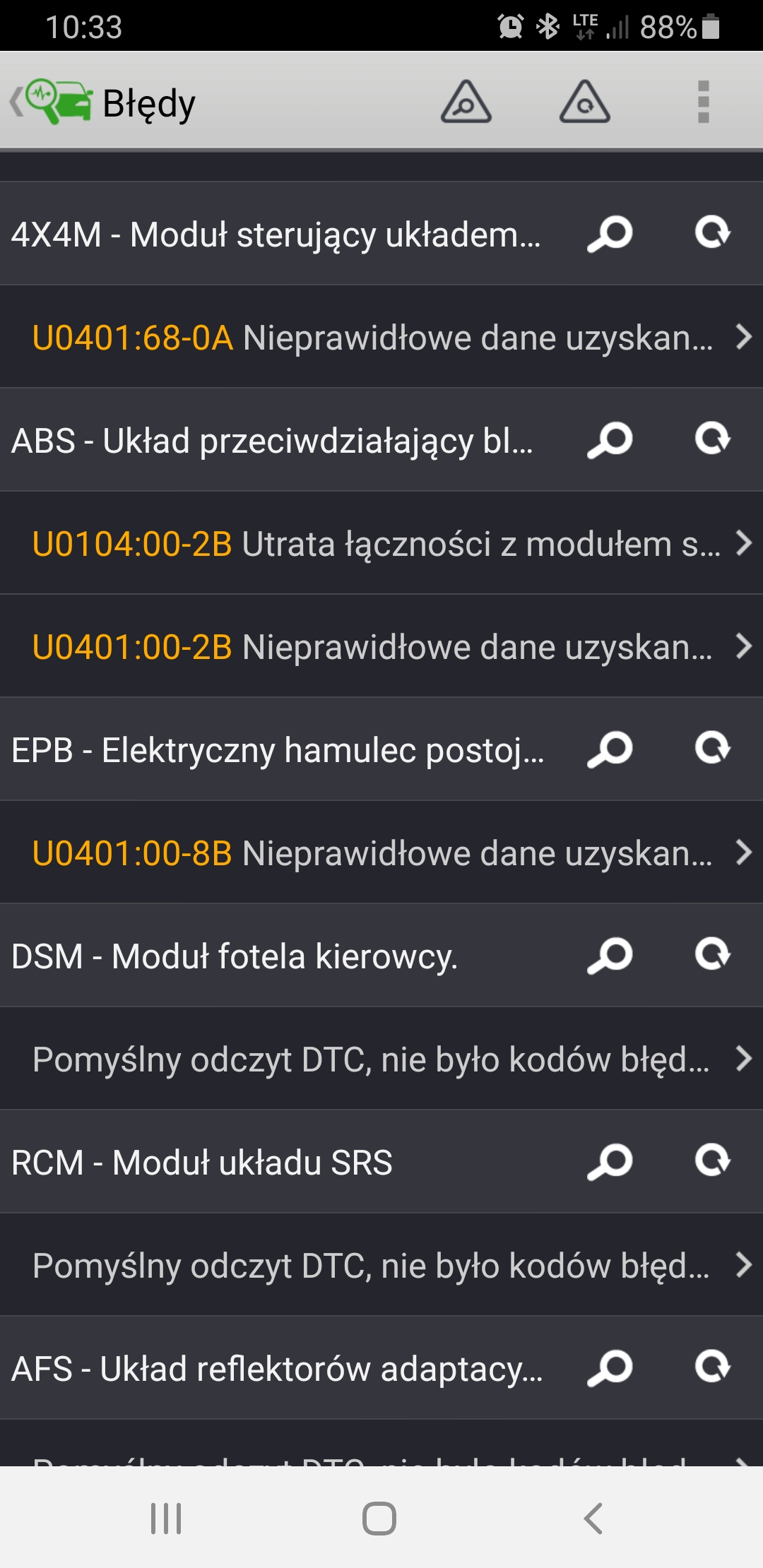Tap the magnifier icon for 4X4M module
The height and width of the screenshot is (1568, 763).
point(610,234)
